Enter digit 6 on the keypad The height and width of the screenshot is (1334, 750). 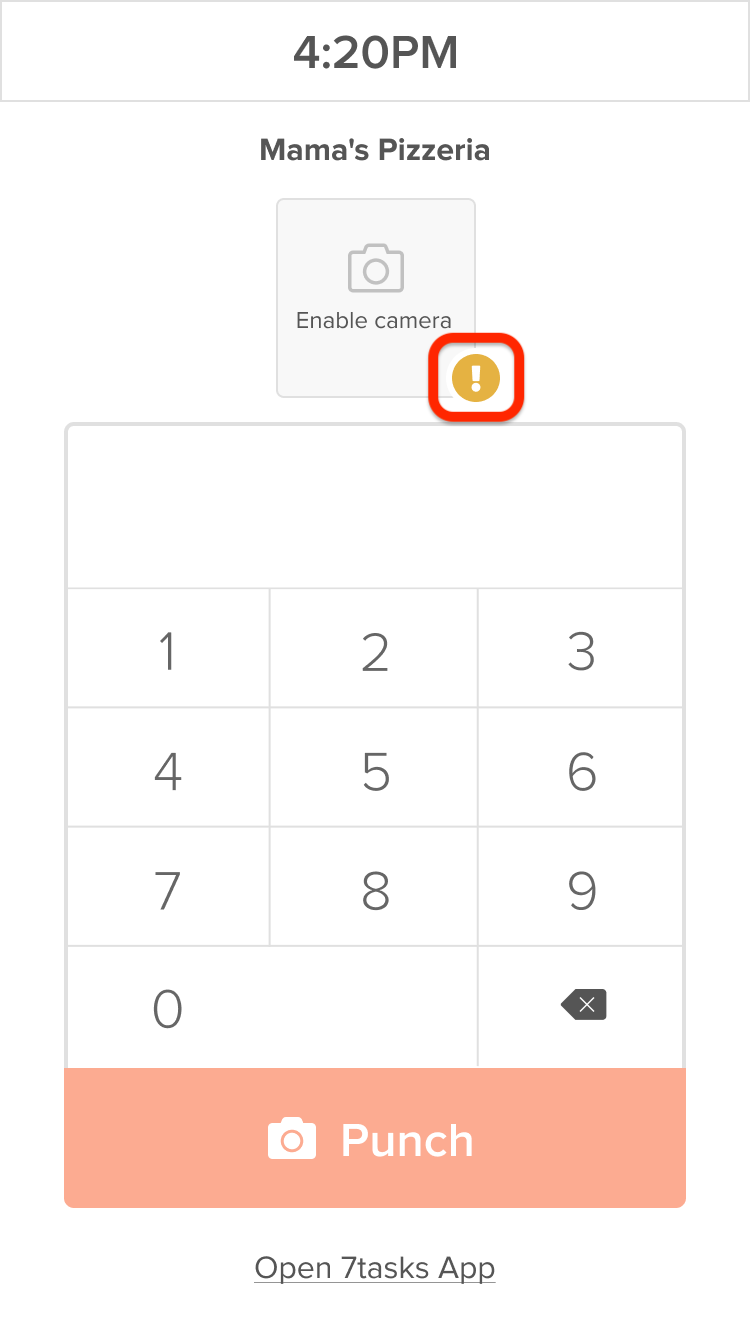[x=581, y=768]
